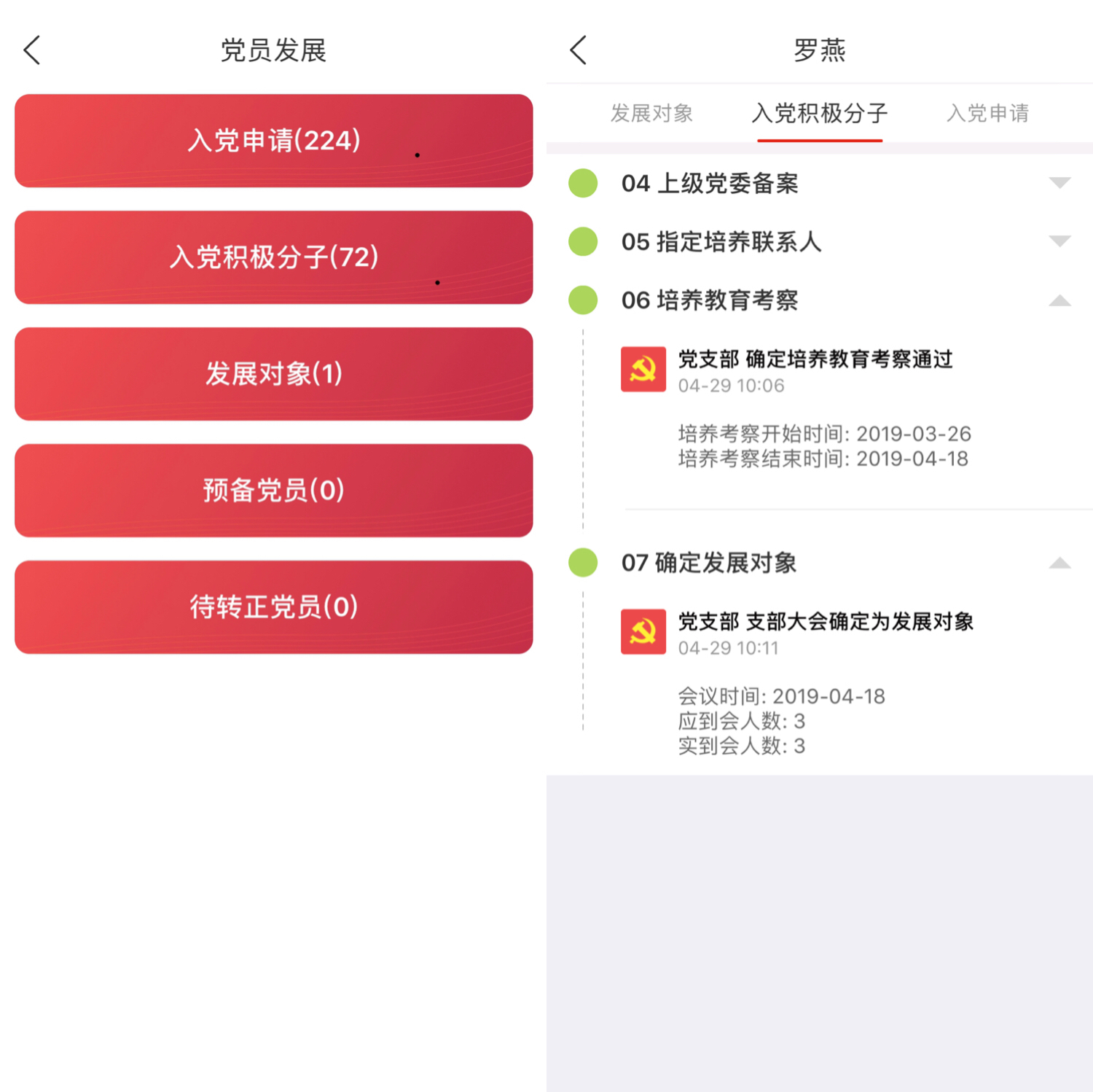Screen dimensions: 1093x1092
Task: Open the 入党申请(224) list
Action: pyautogui.click(x=273, y=141)
